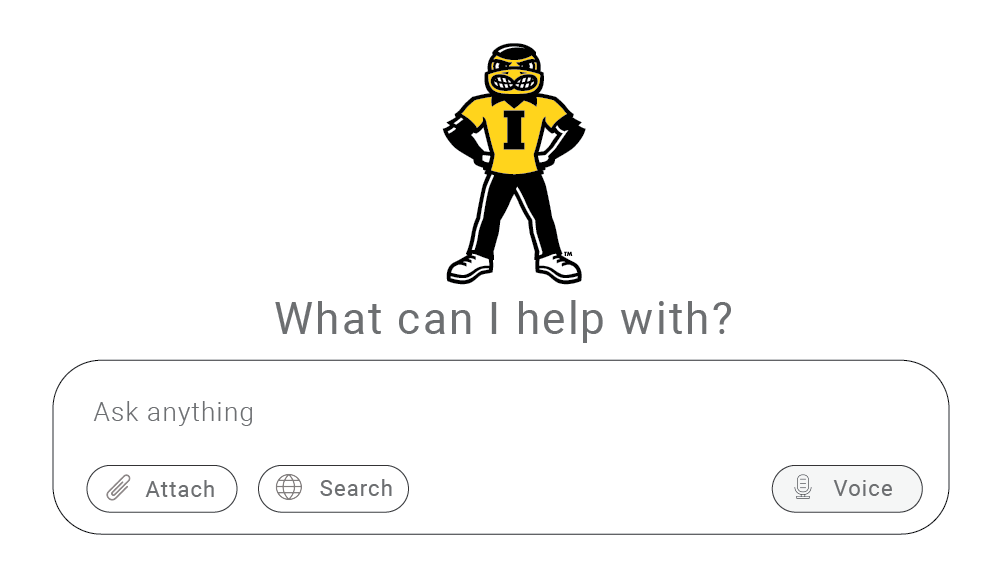Viewport: 1006px width, 586px height.
Task: Start Voice input
Action: (x=846, y=489)
